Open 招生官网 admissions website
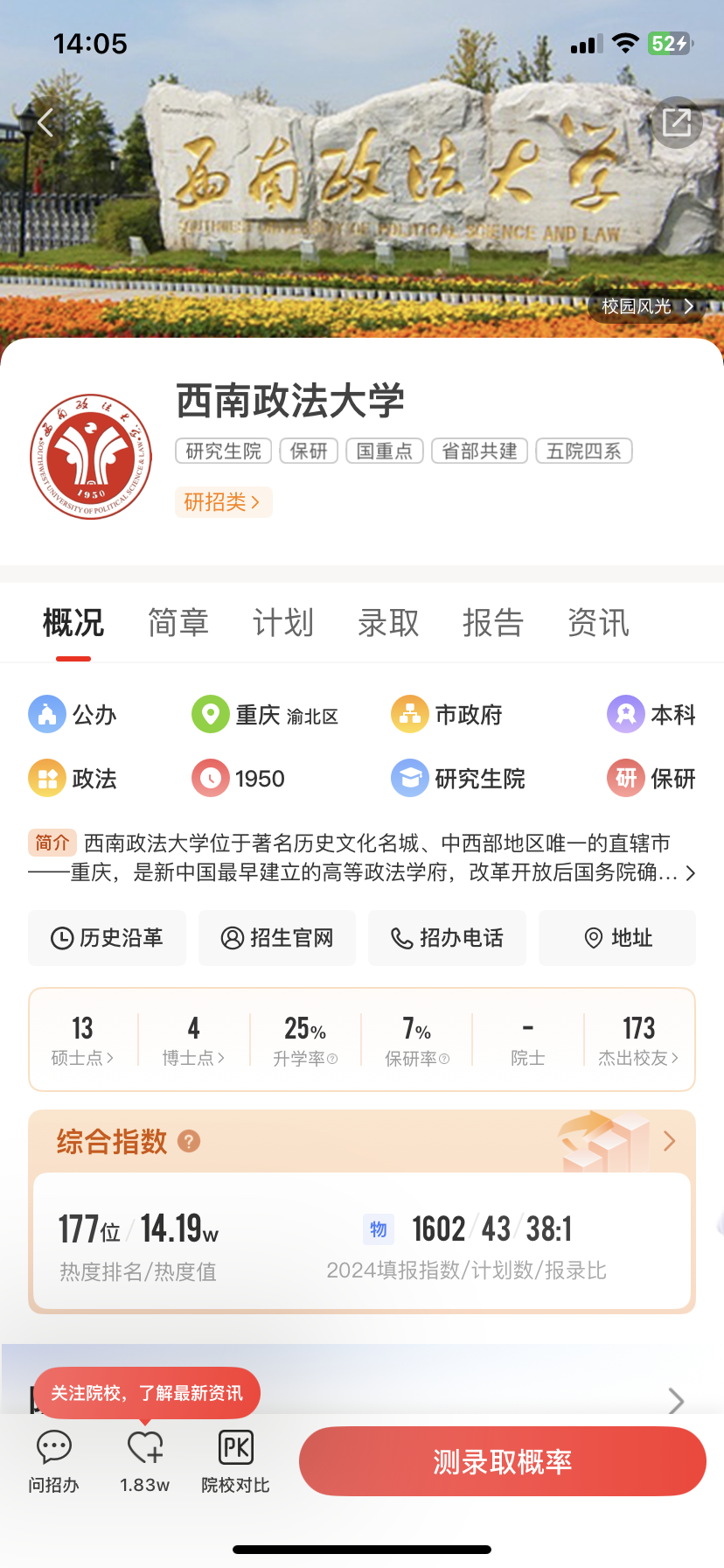This screenshot has width=724, height=1568. point(277,938)
